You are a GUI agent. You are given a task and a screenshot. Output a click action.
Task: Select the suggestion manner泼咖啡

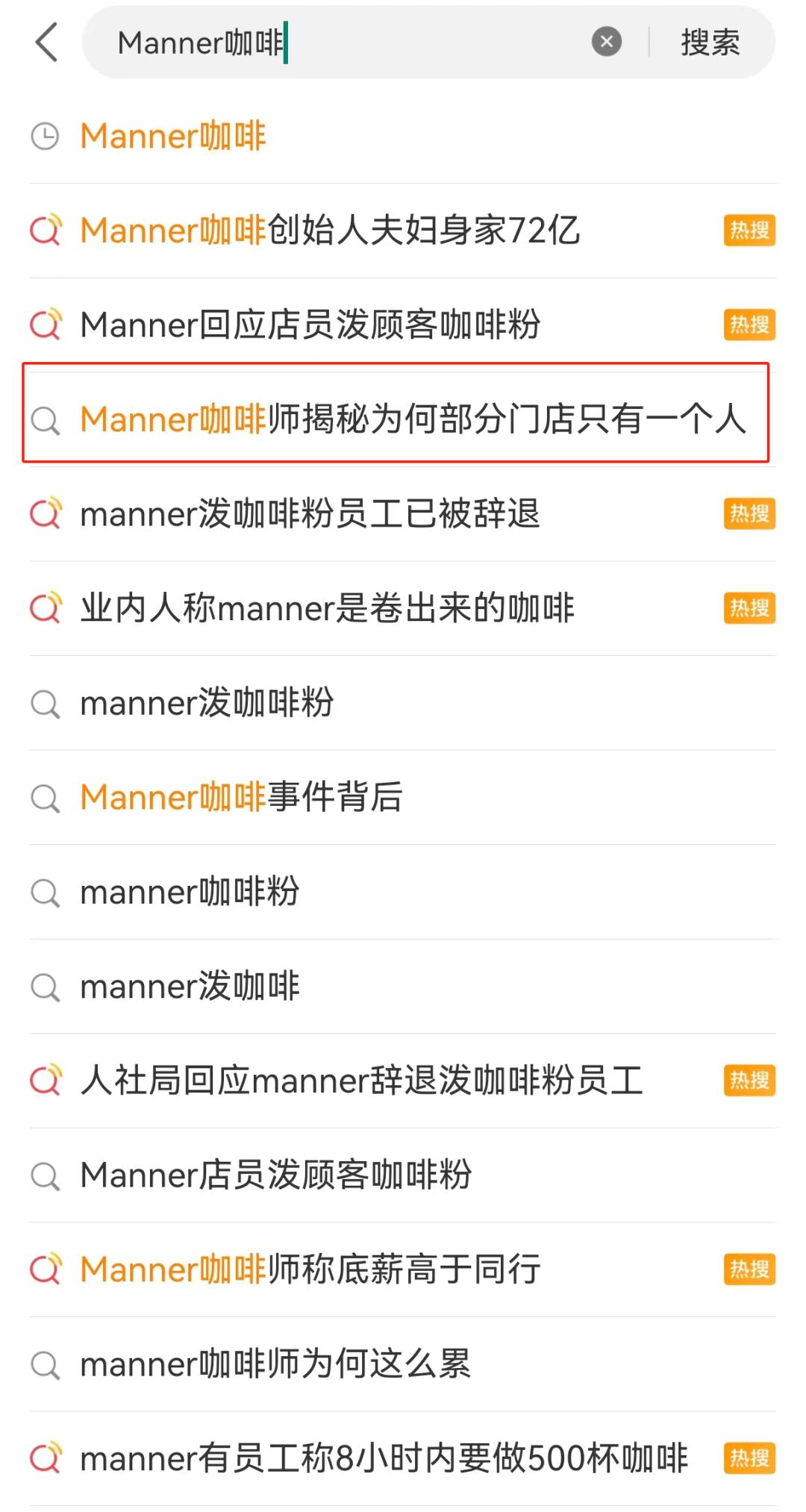coord(190,987)
